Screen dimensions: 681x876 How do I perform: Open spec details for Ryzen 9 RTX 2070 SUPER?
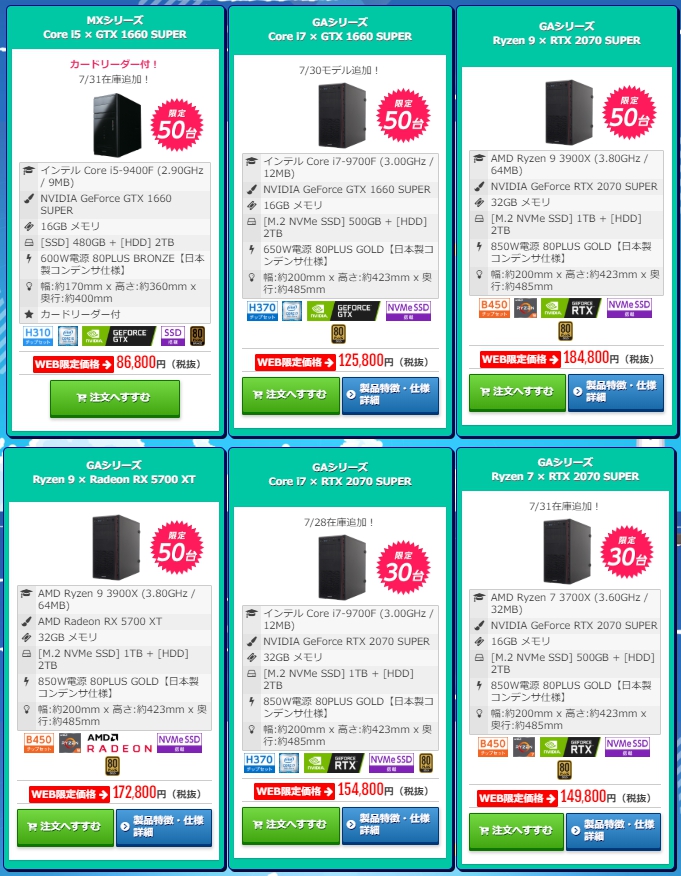(x=615, y=393)
